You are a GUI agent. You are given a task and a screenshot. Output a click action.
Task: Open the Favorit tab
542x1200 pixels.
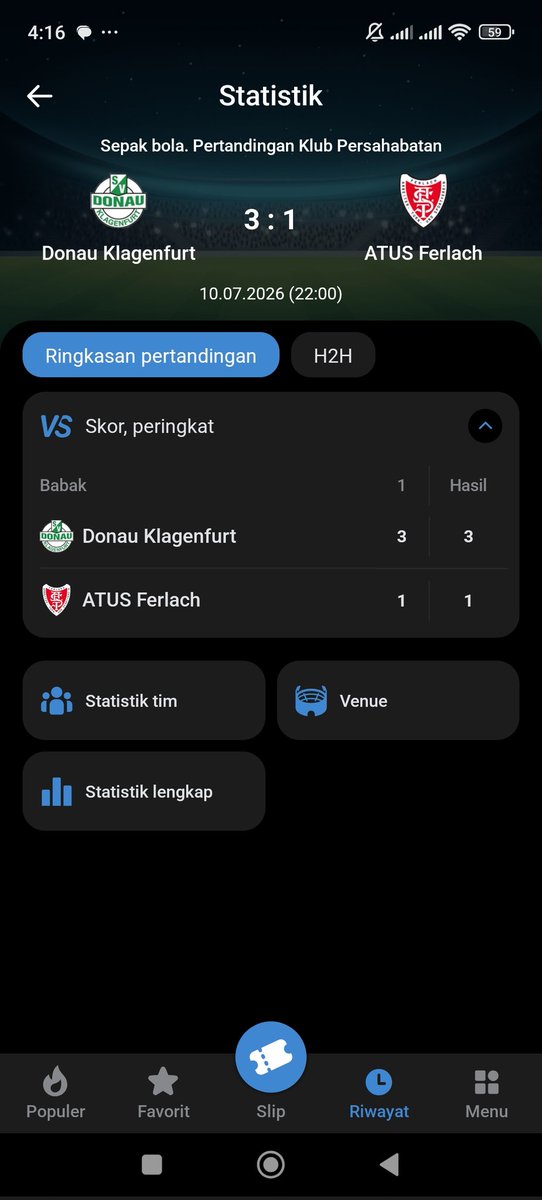click(163, 1093)
